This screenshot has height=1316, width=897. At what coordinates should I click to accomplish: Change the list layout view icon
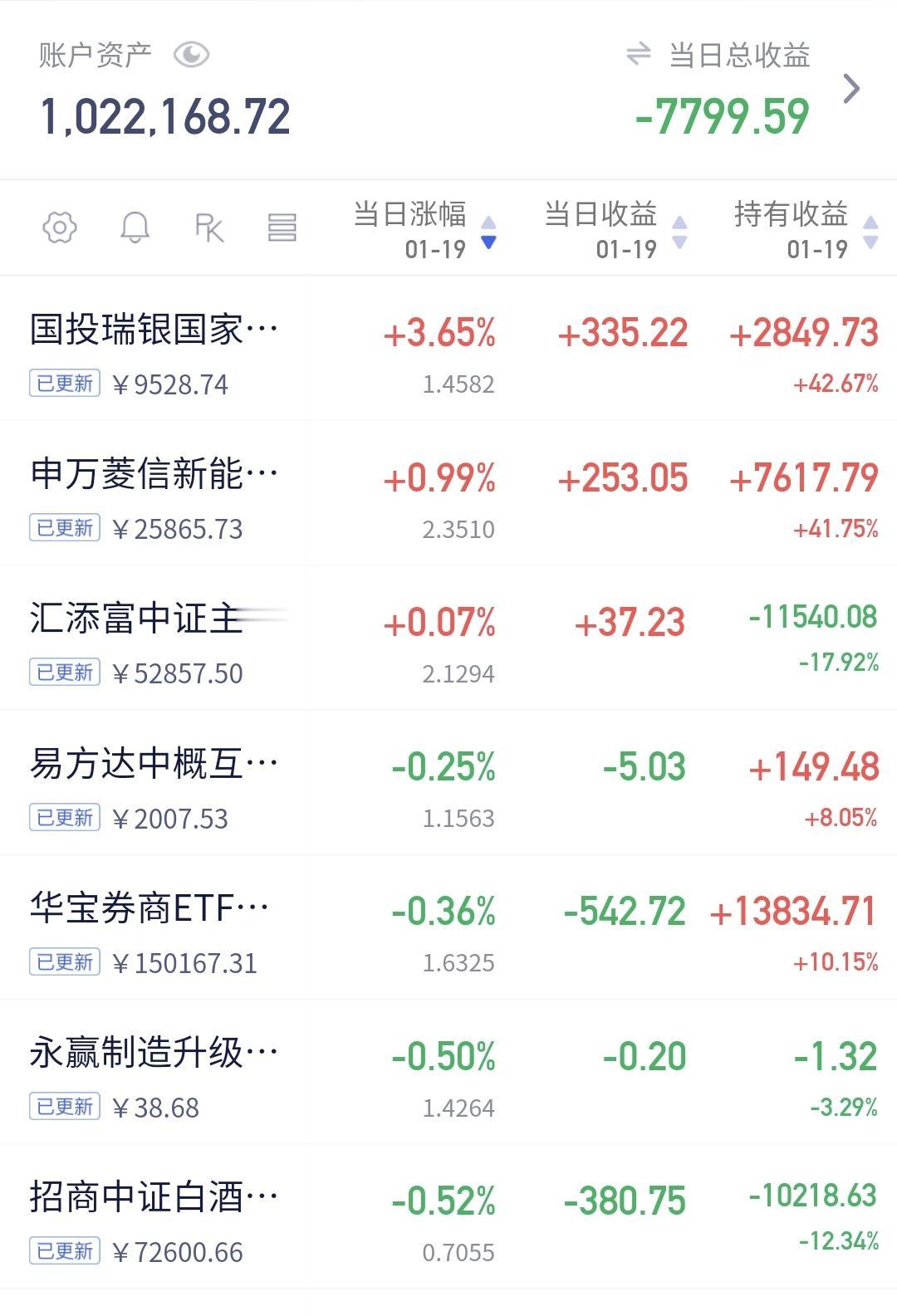pyautogui.click(x=282, y=227)
